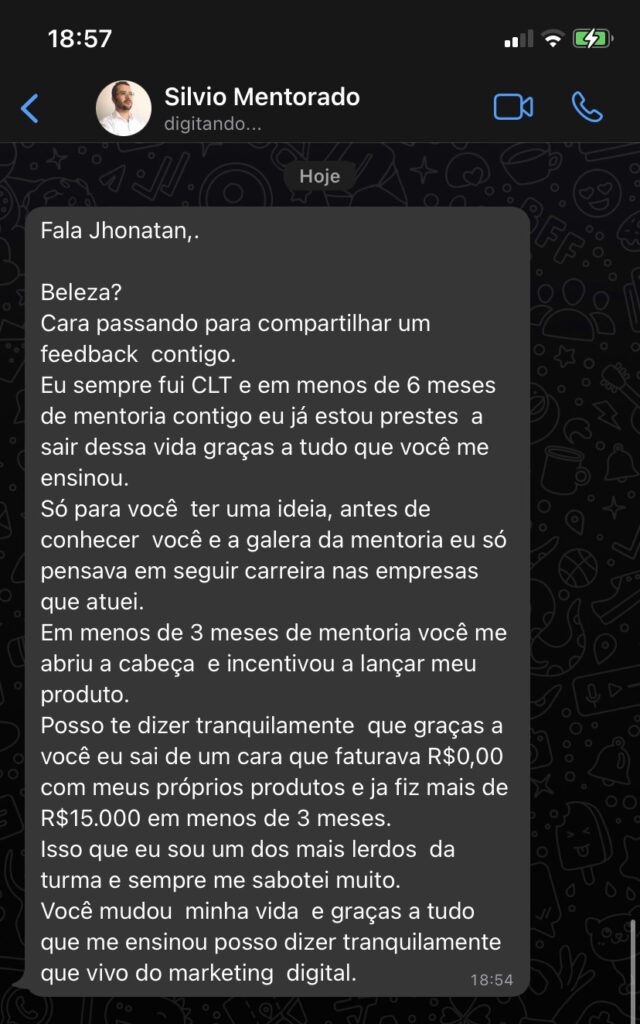Start a video call with Silvio Mentorado
This screenshot has height=1024, width=640.
click(513, 107)
